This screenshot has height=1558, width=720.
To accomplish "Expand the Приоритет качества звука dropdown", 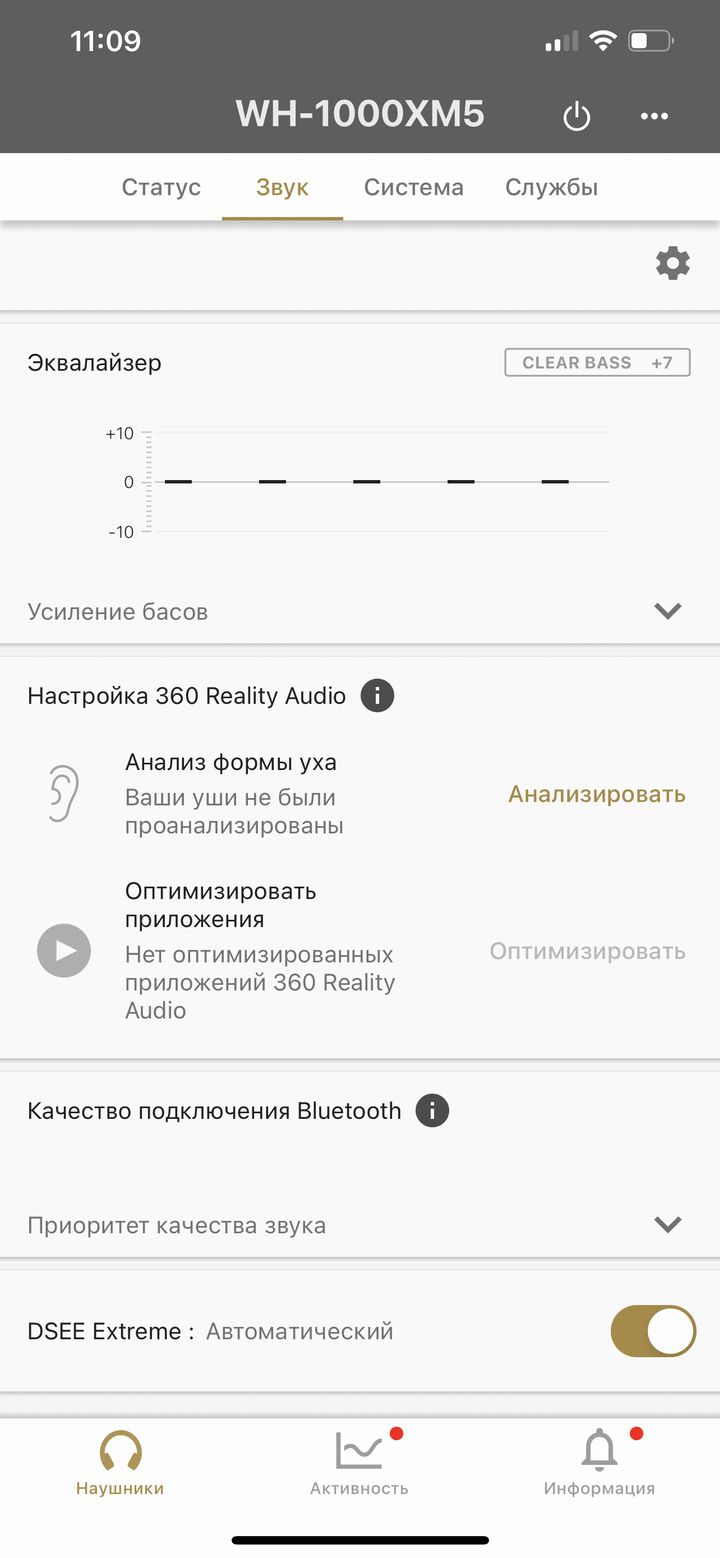I will [x=667, y=1225].
